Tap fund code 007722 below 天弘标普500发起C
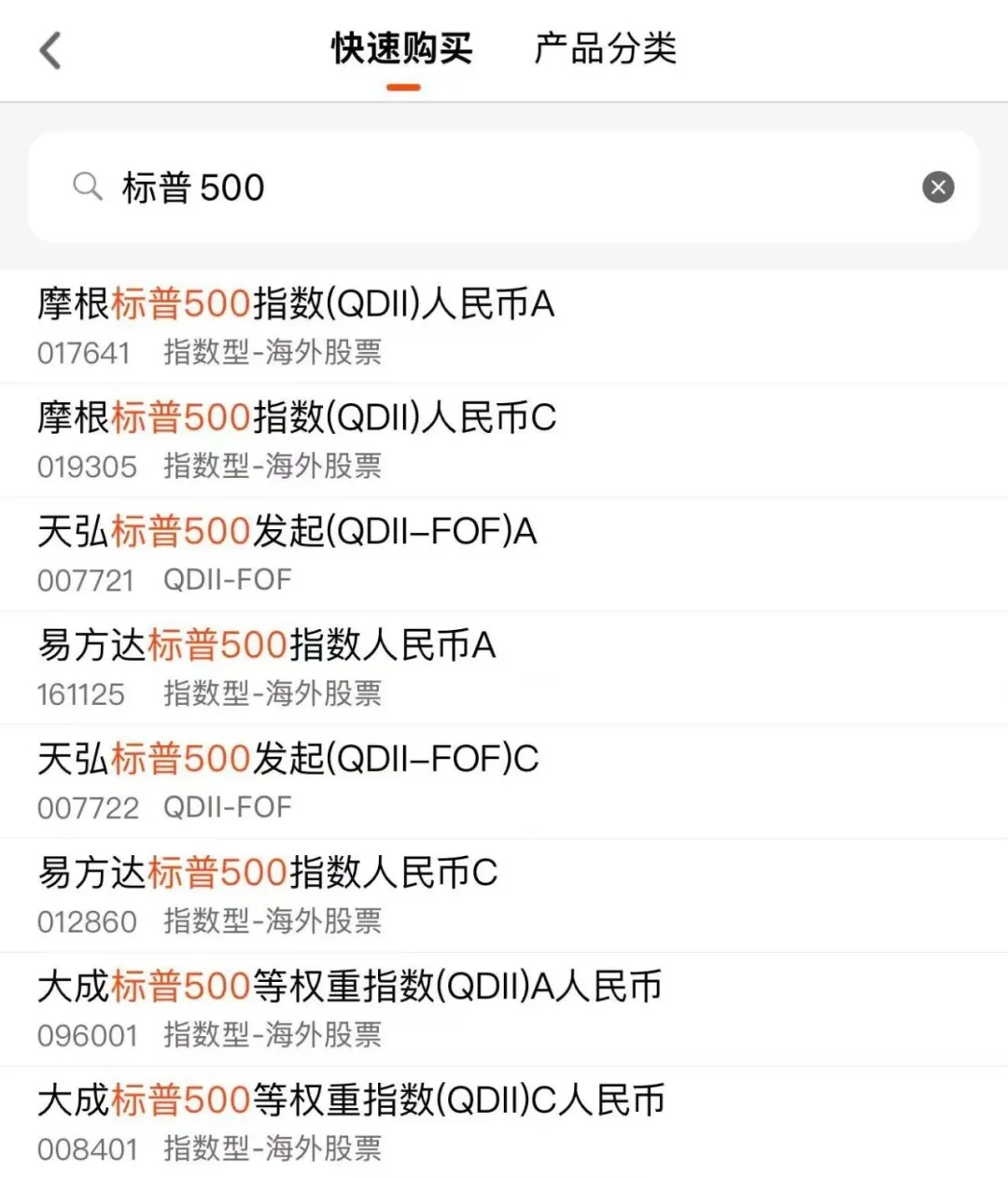Image resolution: width=1008 pixels, height=1178 pixels. pos(85,807)
